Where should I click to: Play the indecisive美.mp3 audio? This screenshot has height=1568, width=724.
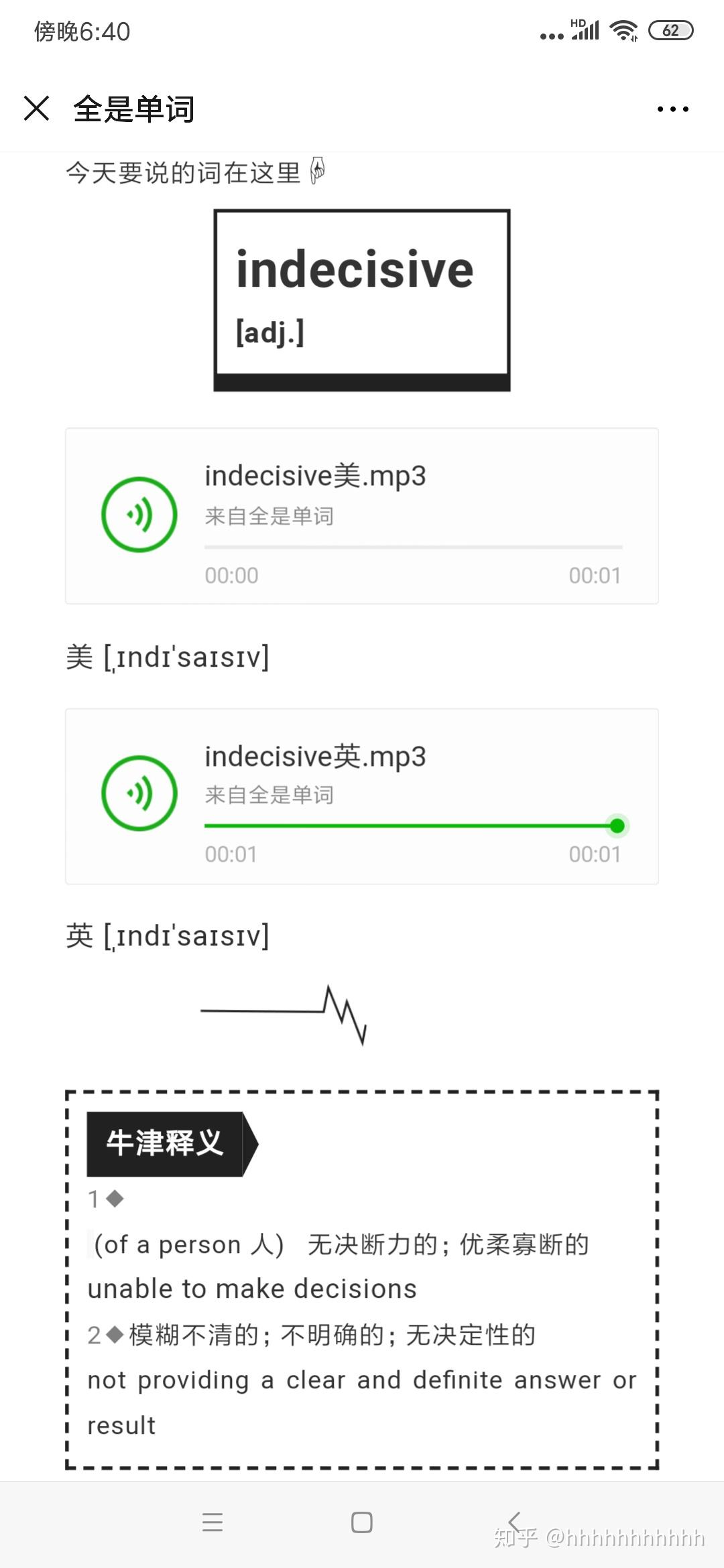coord(139,515)
